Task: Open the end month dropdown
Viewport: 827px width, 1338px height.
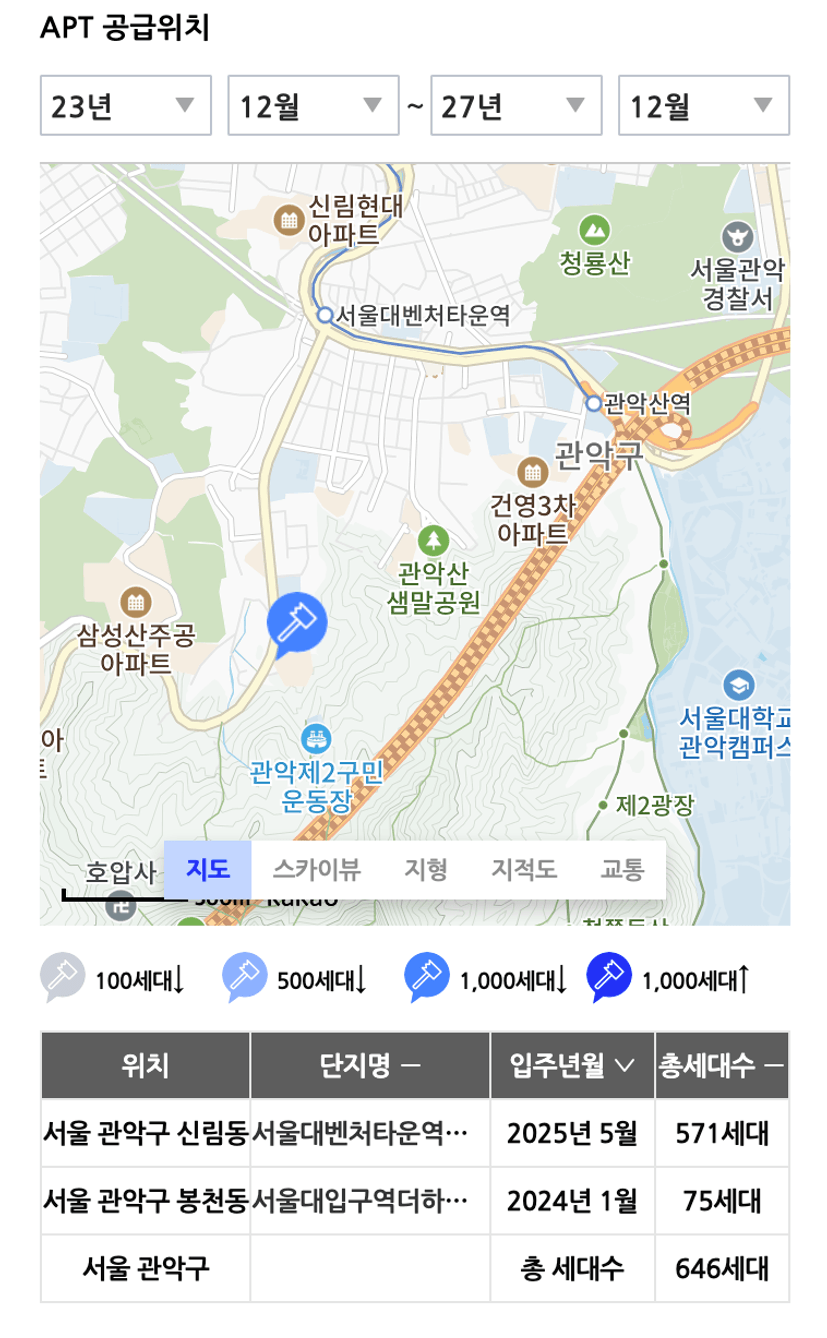Action: [704, 105]
